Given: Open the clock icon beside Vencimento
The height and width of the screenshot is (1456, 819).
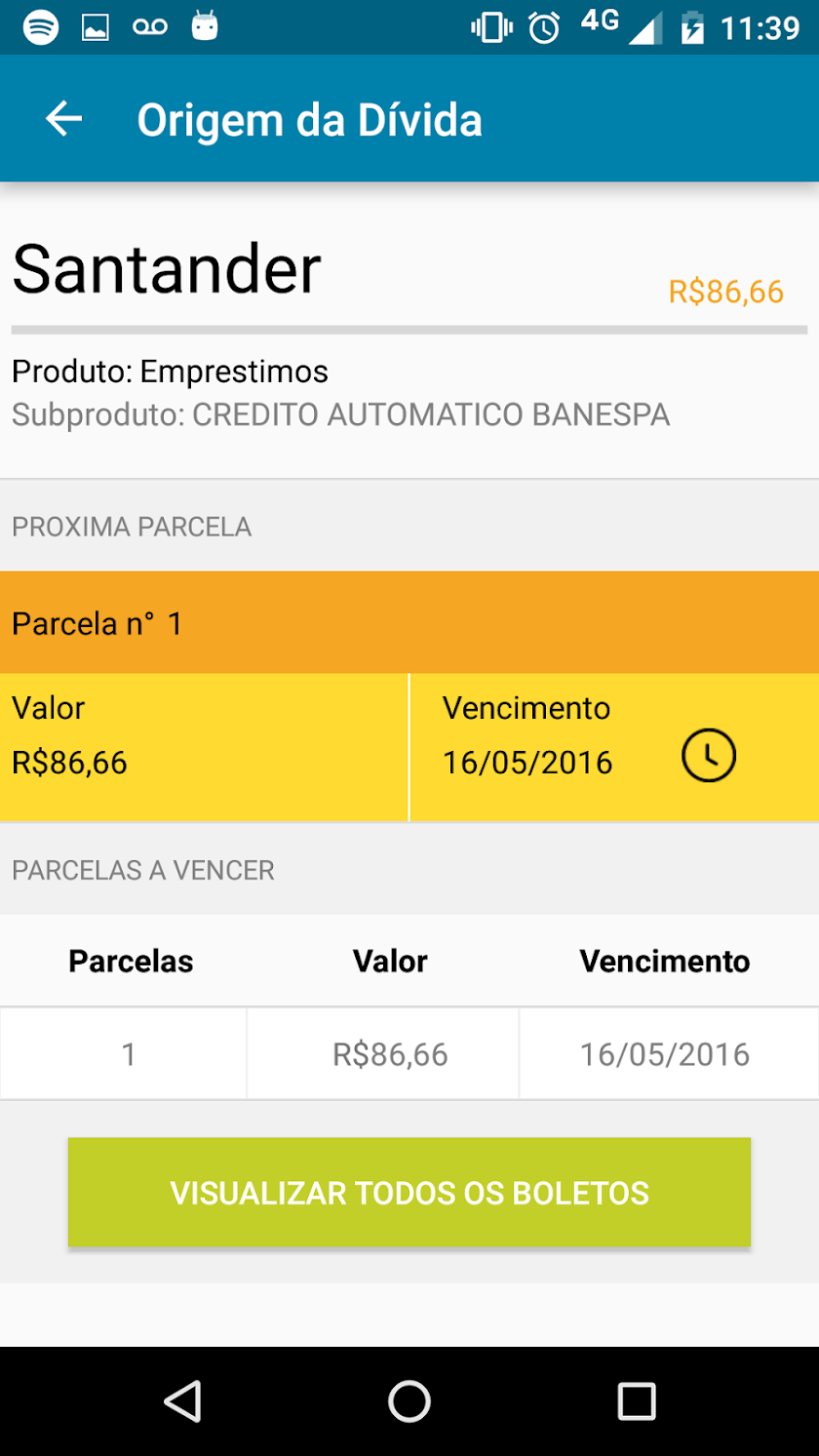Looking at the screenshot, I should [708, 756].
